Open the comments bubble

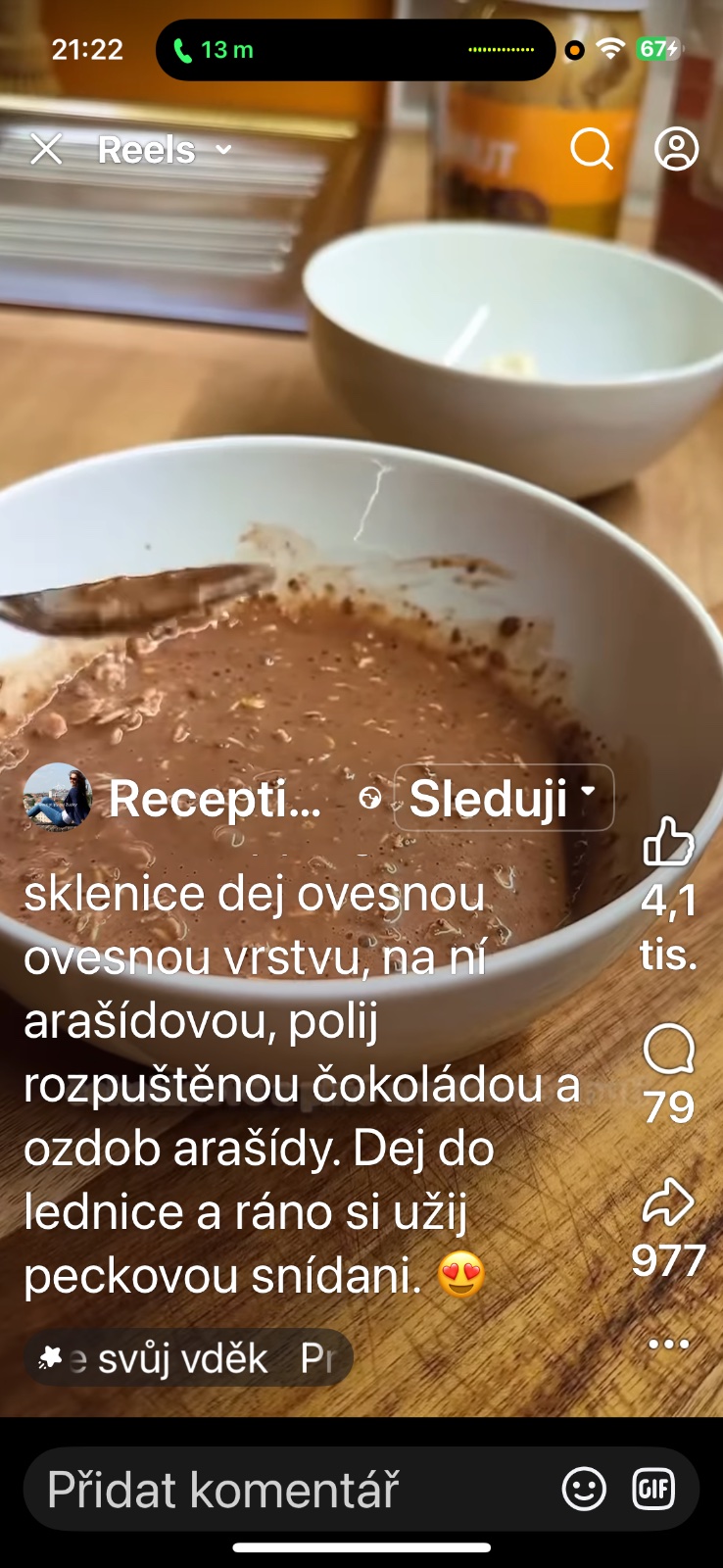[x=668, y=1050]
